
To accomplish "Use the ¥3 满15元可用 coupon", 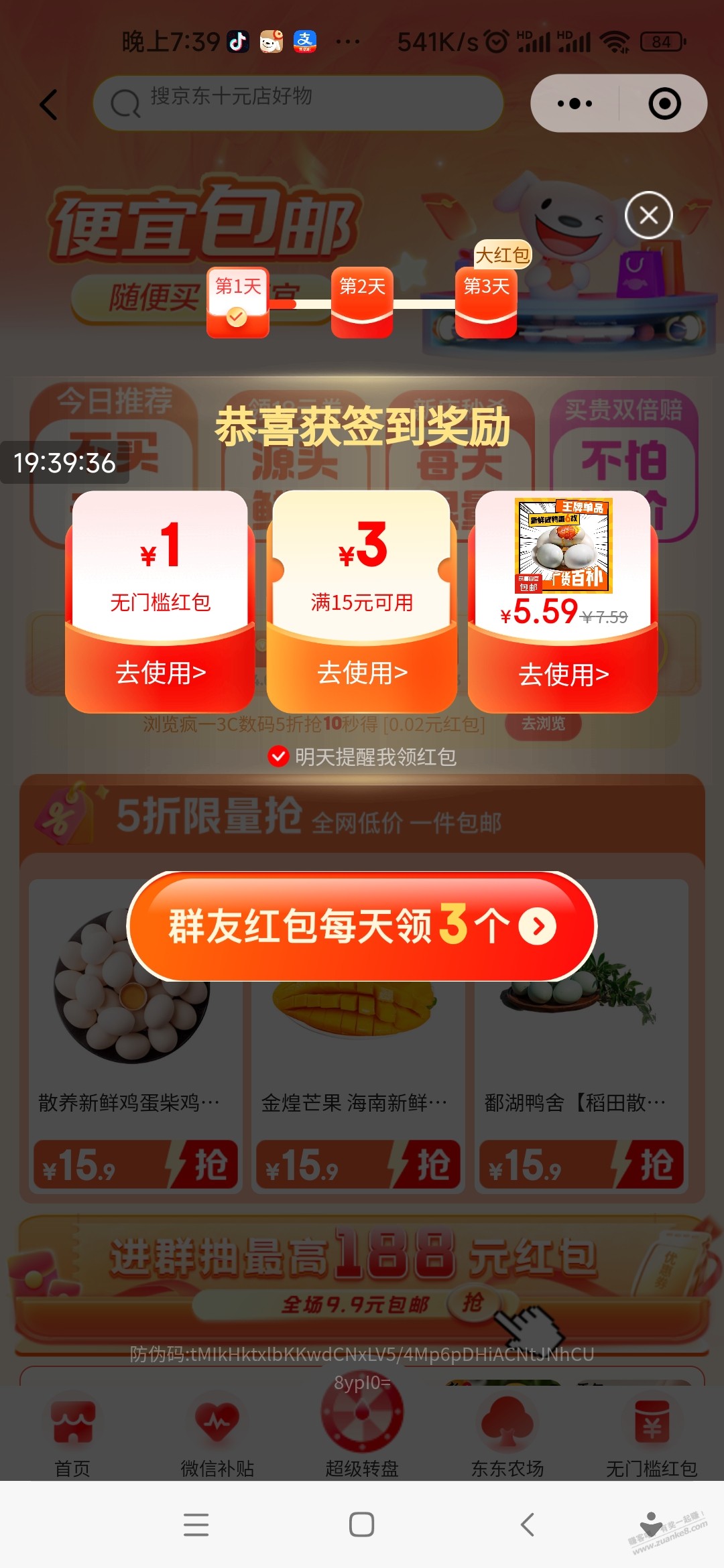I will 362,672.
